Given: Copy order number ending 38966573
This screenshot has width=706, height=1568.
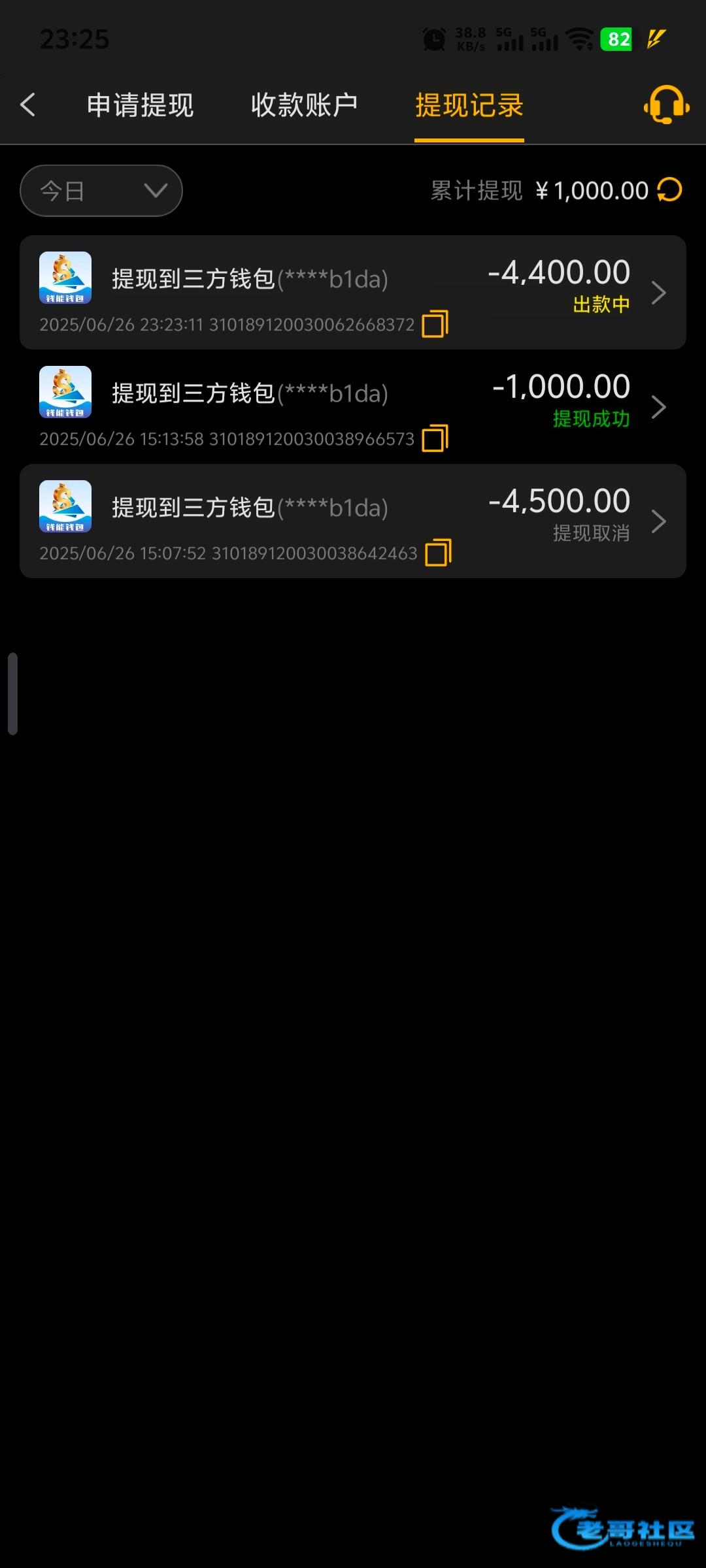Looking at the screenshot, I should click(435, 438).
